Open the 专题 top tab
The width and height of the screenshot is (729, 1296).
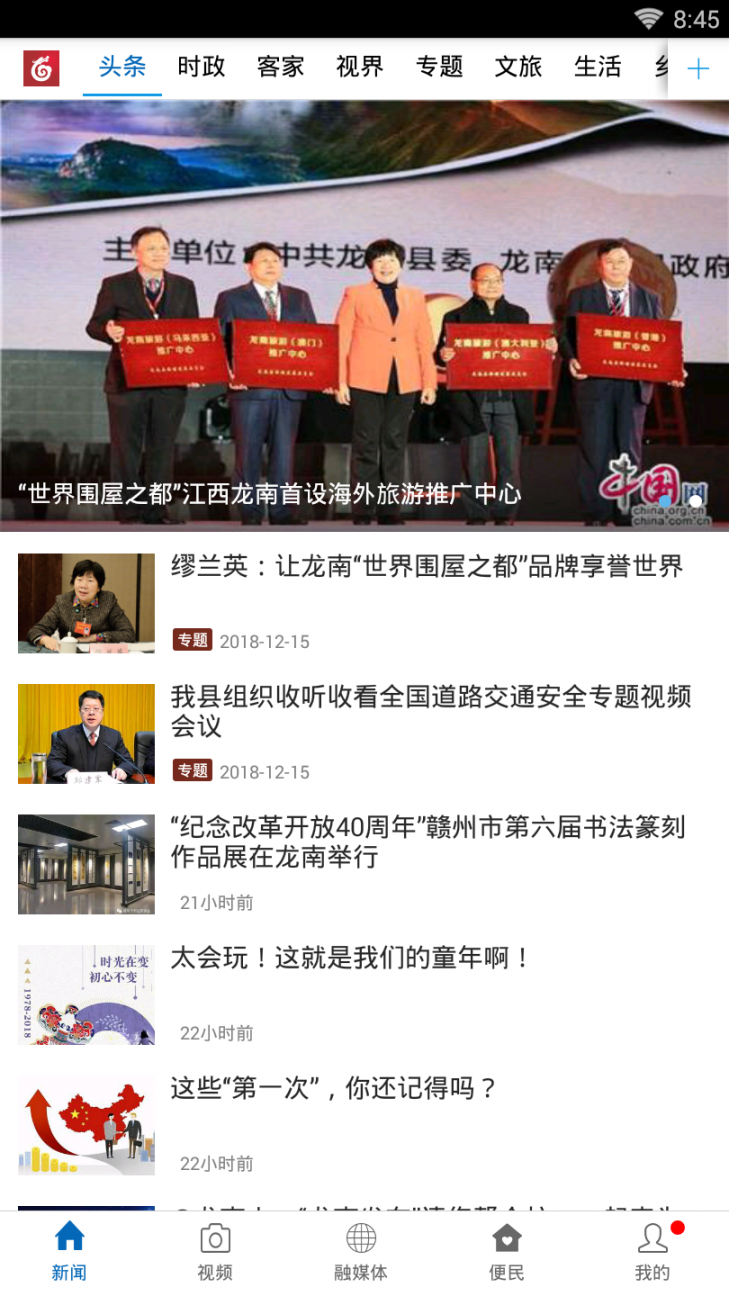point(439,67)
